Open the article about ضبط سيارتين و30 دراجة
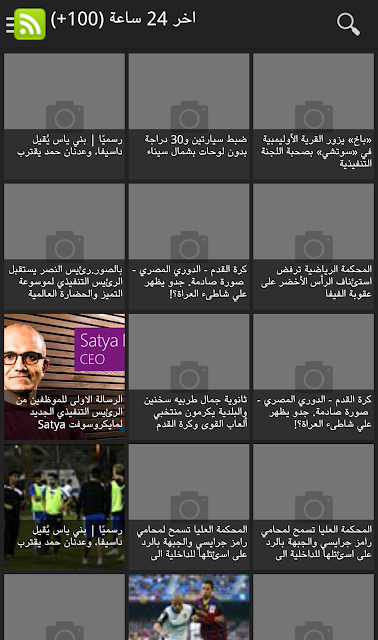The height and width of the screenshot is (640, 378). coord(189,116)
